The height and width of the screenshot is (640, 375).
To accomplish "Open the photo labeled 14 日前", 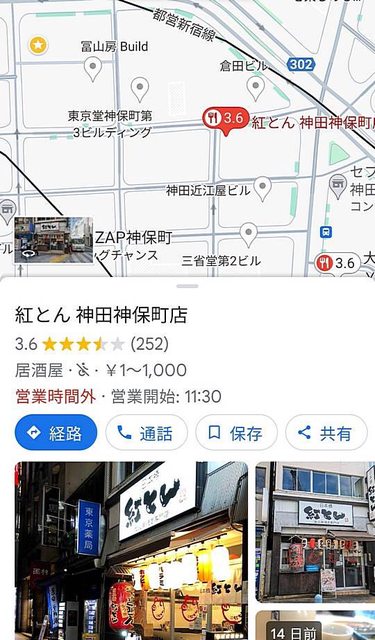I will point(315,625).
